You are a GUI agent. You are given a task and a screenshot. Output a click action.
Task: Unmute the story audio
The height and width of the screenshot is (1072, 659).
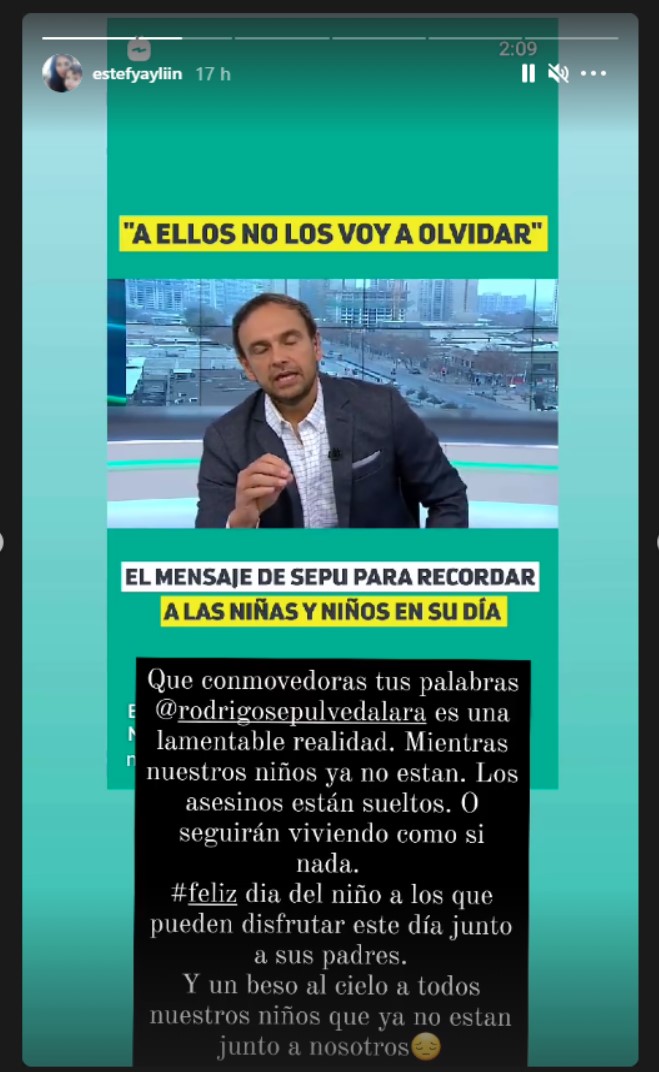559,73
